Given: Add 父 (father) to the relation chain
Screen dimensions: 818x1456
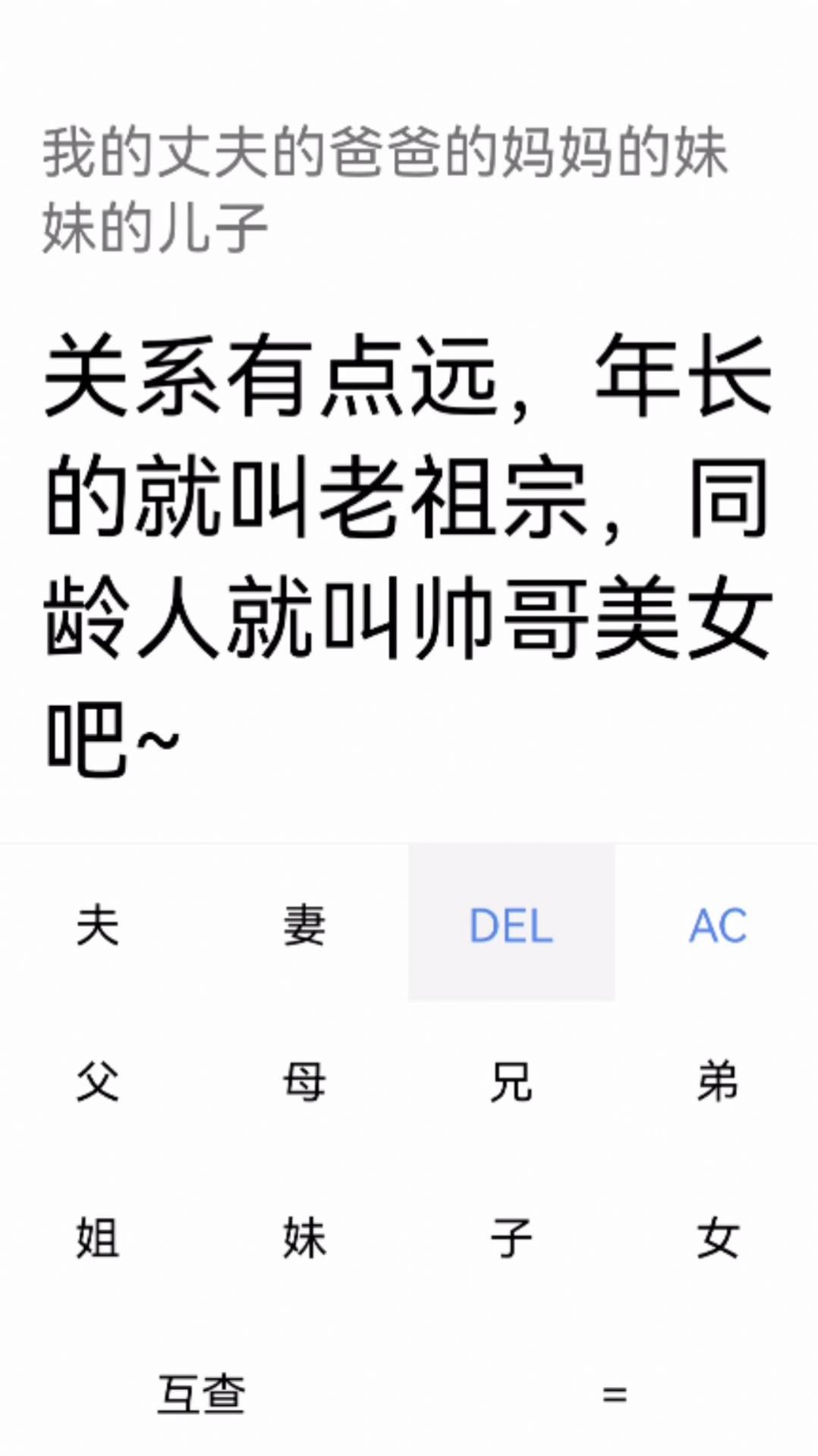Looking at the screenshot, I should pos(99,1081).
